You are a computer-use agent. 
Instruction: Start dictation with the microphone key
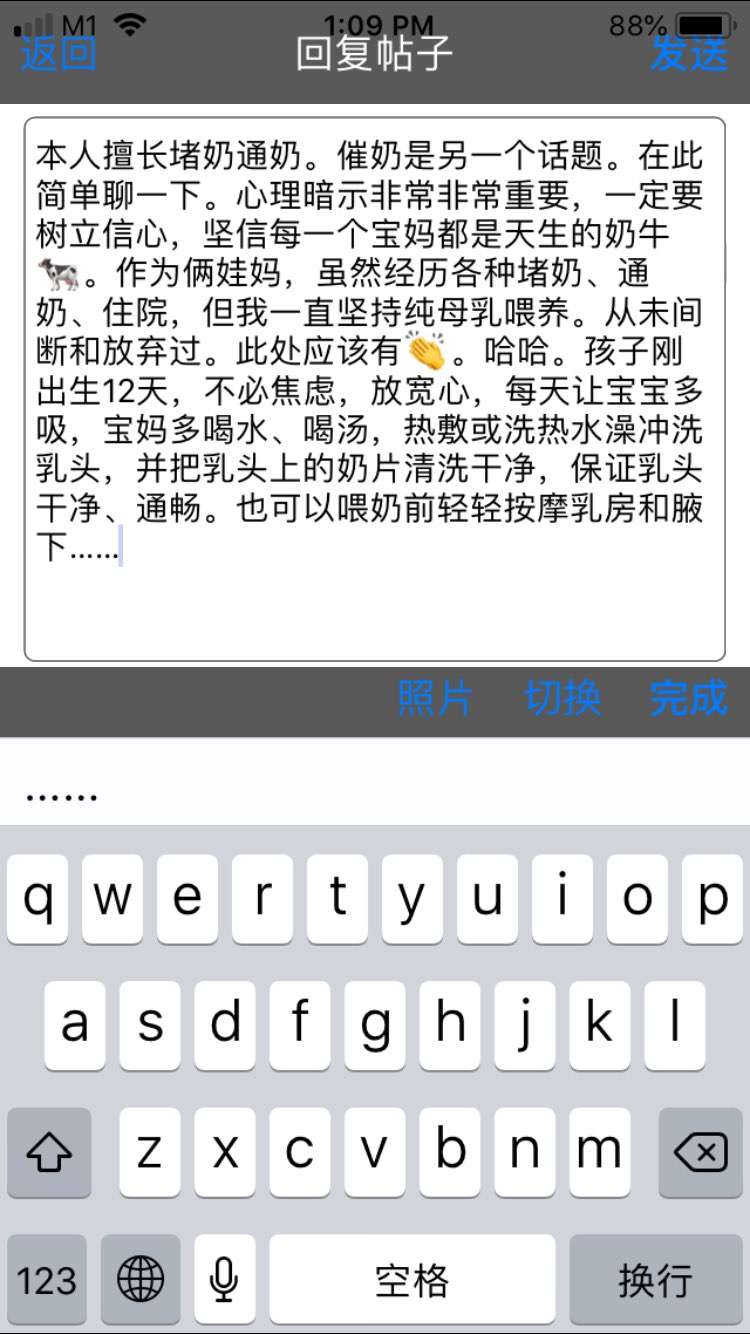point(225,1280)
